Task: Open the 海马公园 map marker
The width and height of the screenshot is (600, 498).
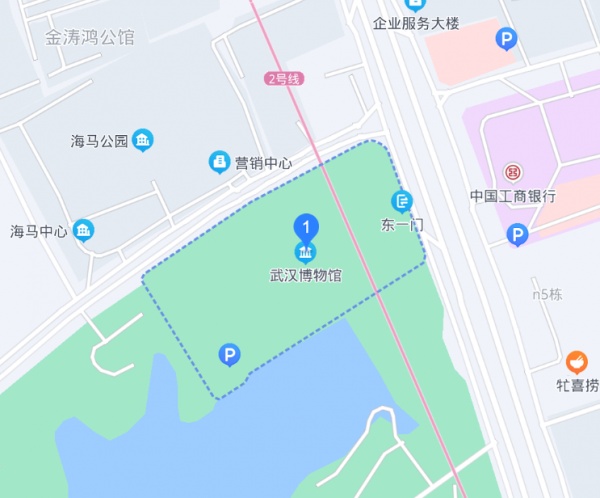Action: [x=143, y=140]
